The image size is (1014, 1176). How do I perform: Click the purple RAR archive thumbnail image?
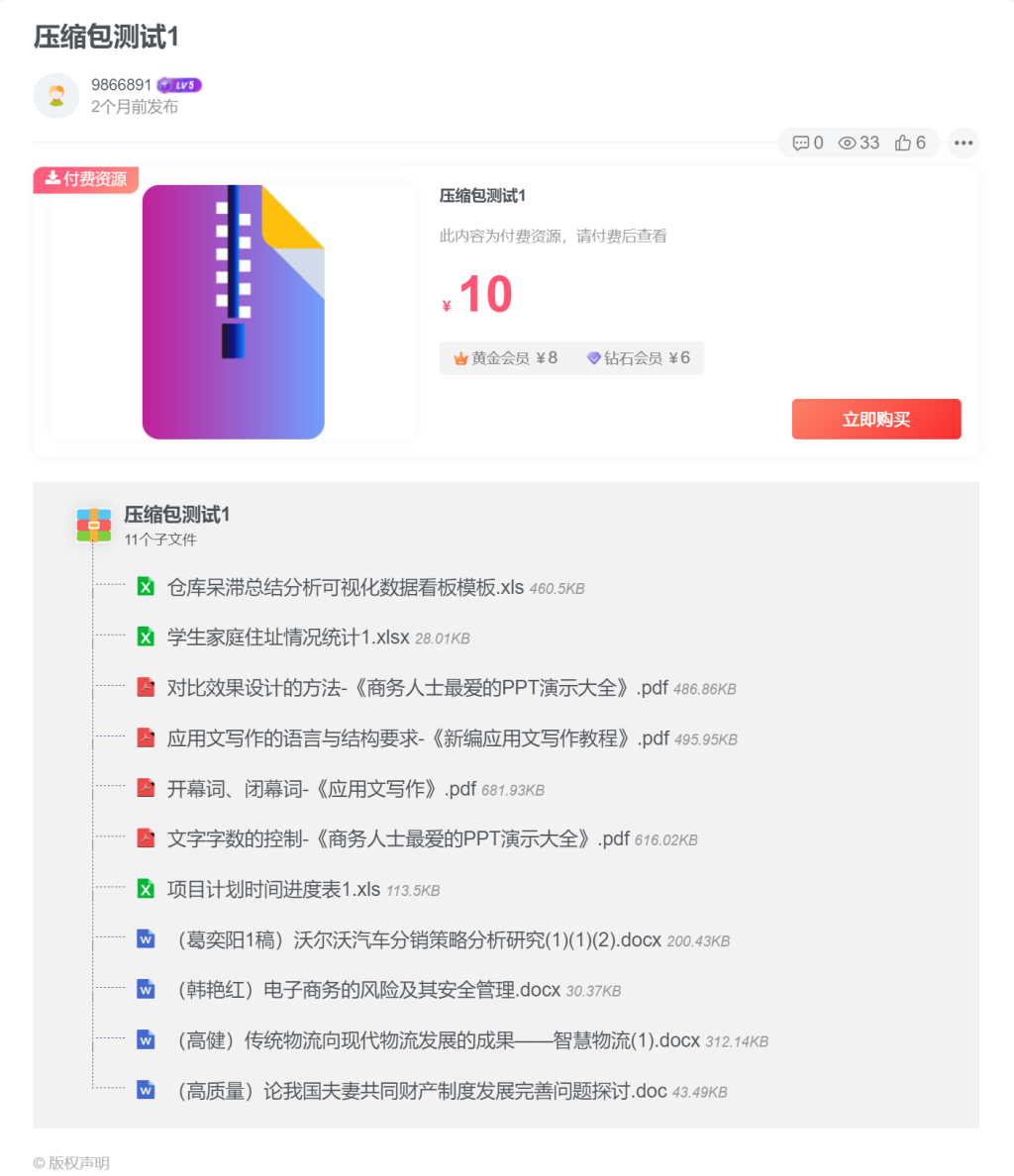pos(233,311)
